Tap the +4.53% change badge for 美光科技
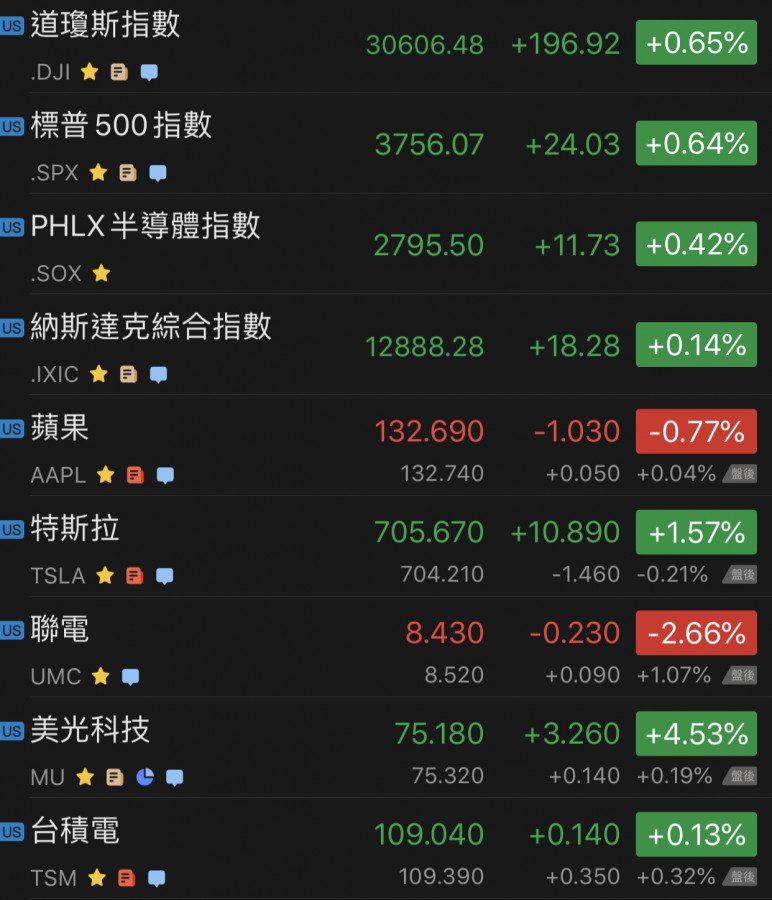The image size is (772, 900). pos(696,734)
